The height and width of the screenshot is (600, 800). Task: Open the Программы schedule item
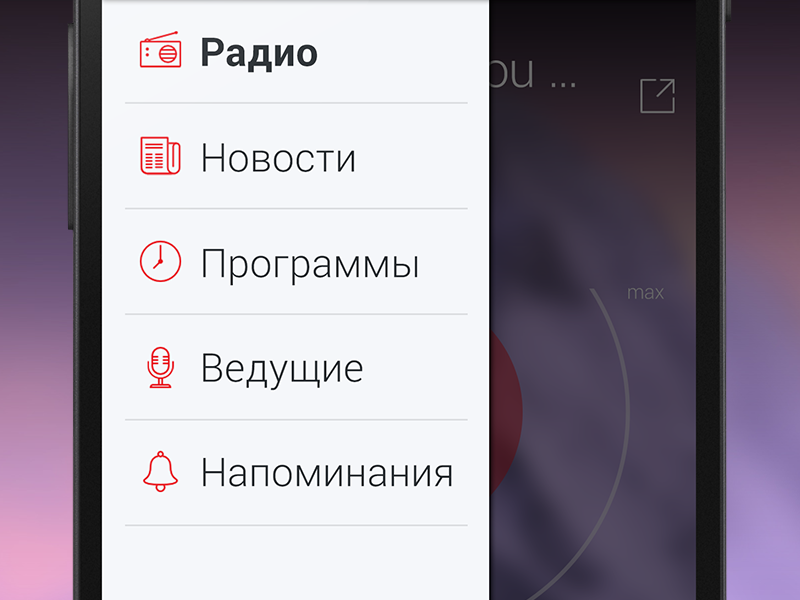tap(308, 264)
